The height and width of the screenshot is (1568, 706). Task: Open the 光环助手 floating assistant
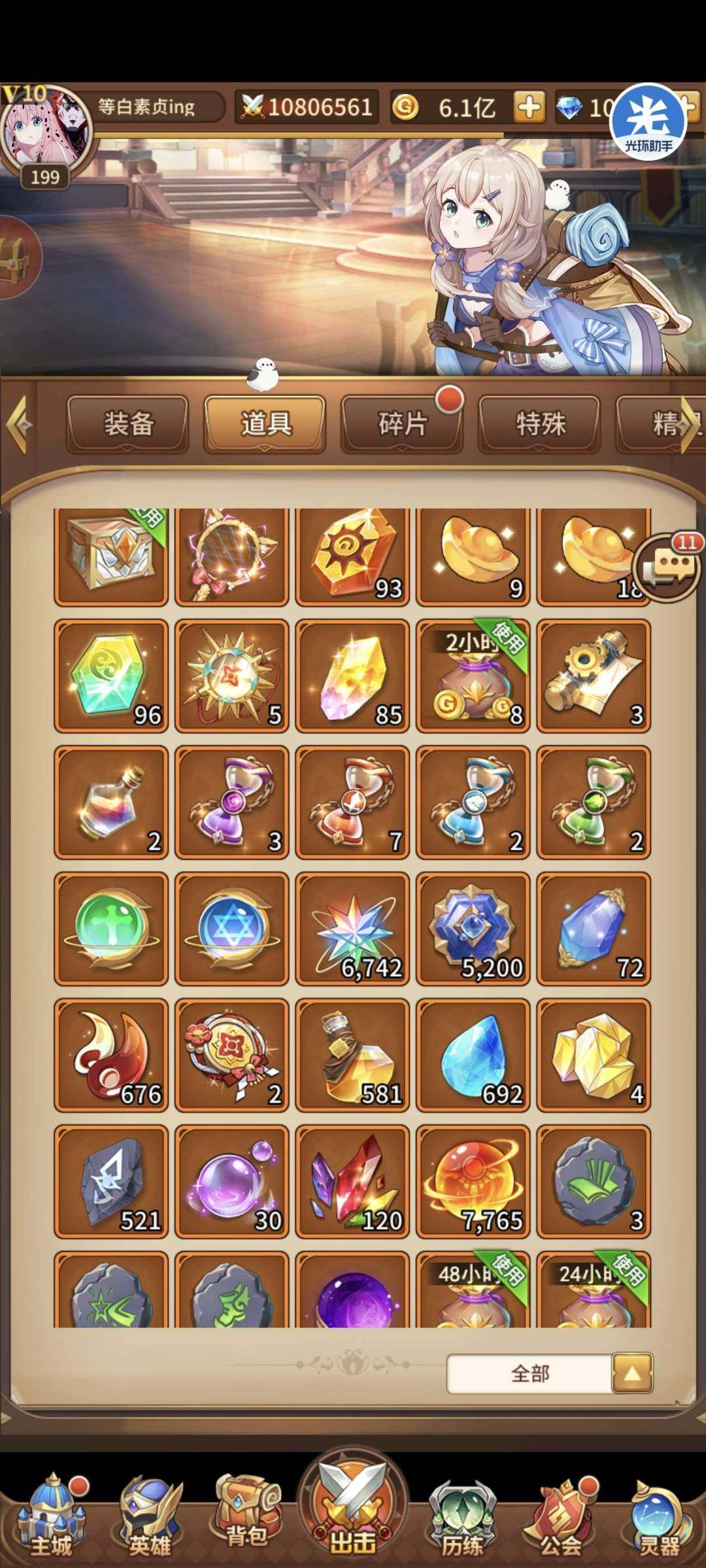click(648, 122)
